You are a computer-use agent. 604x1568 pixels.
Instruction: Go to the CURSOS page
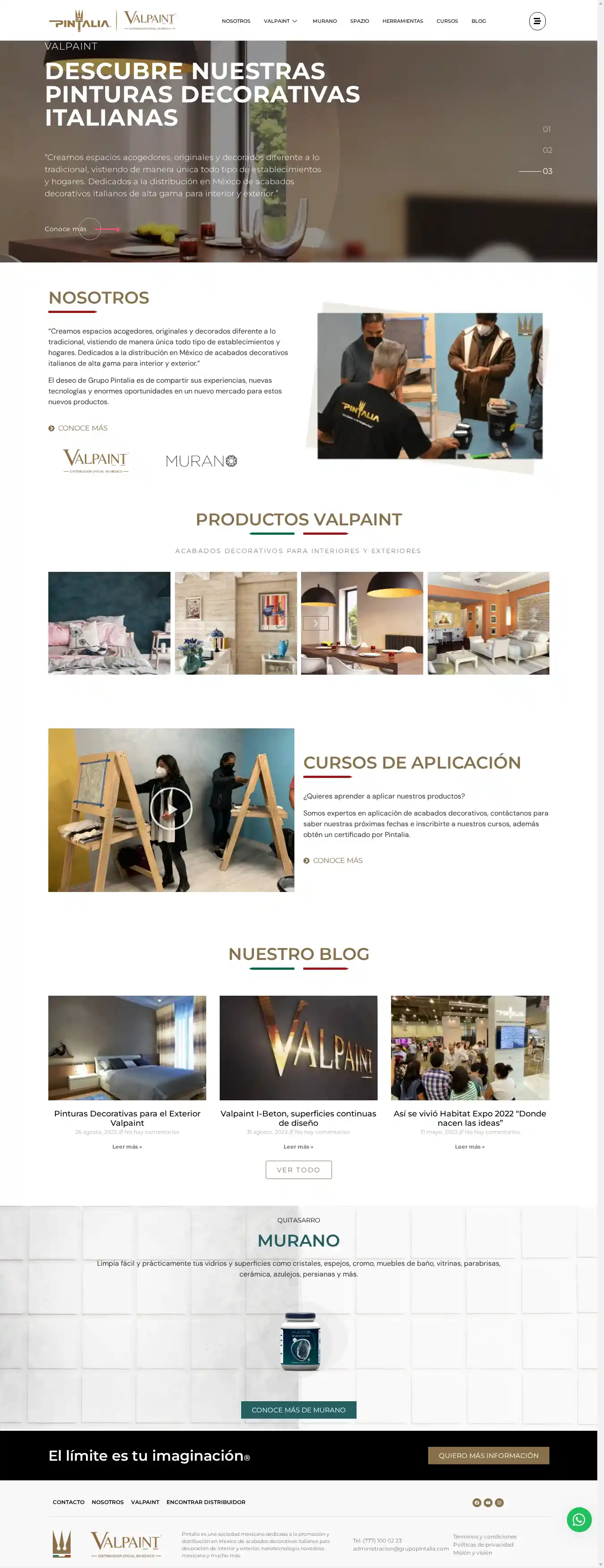pos(447,21)
